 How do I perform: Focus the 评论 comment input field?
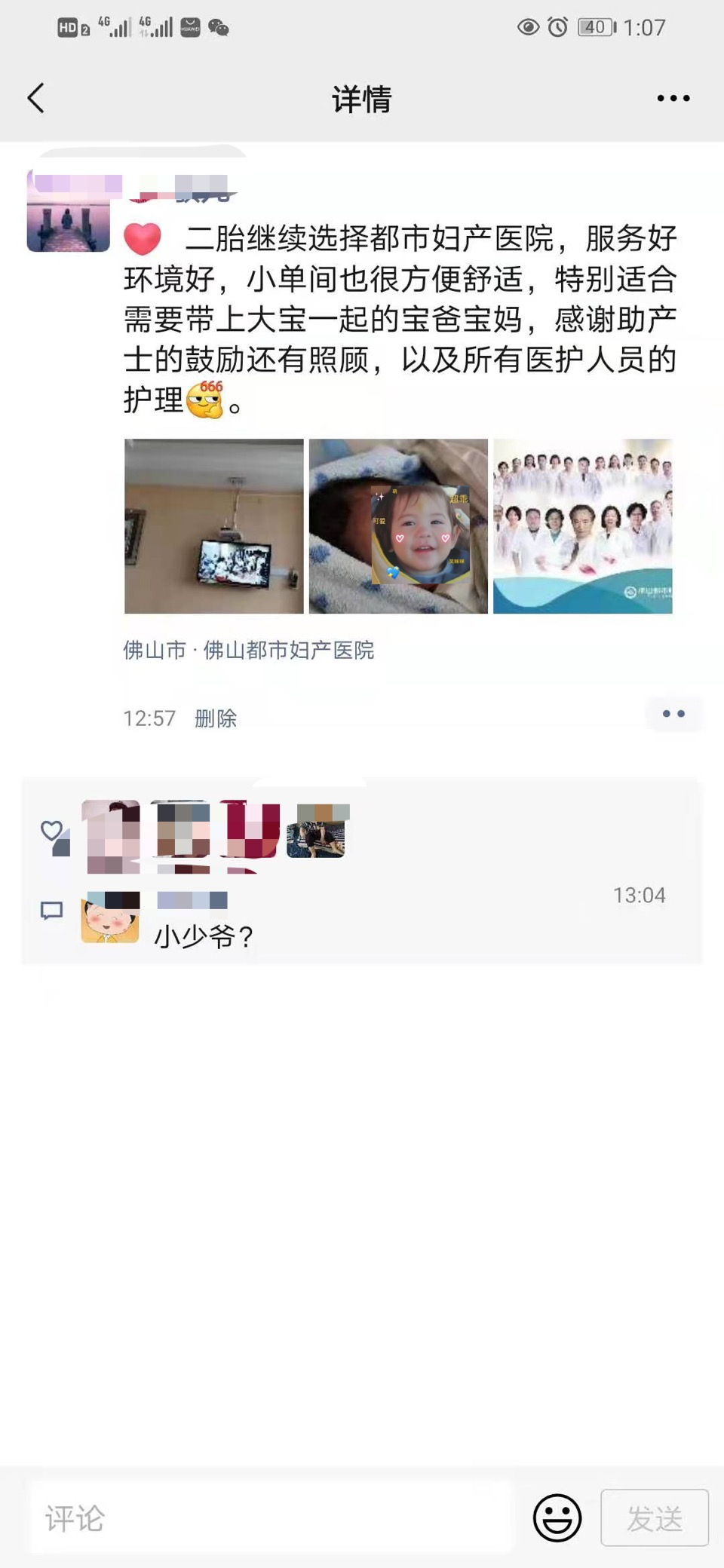pos(271,1518)
